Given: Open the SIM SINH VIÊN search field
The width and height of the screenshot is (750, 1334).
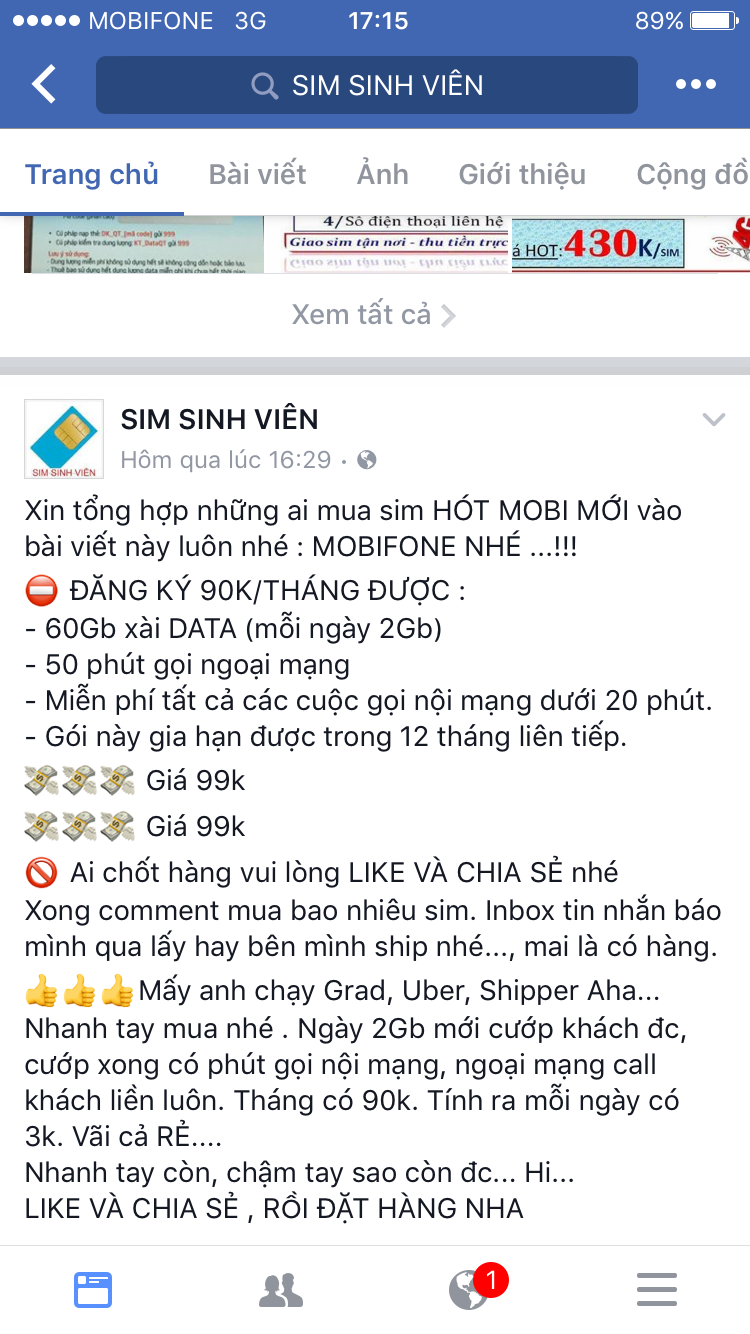Looking at the screenshot, I should [367, 85].
